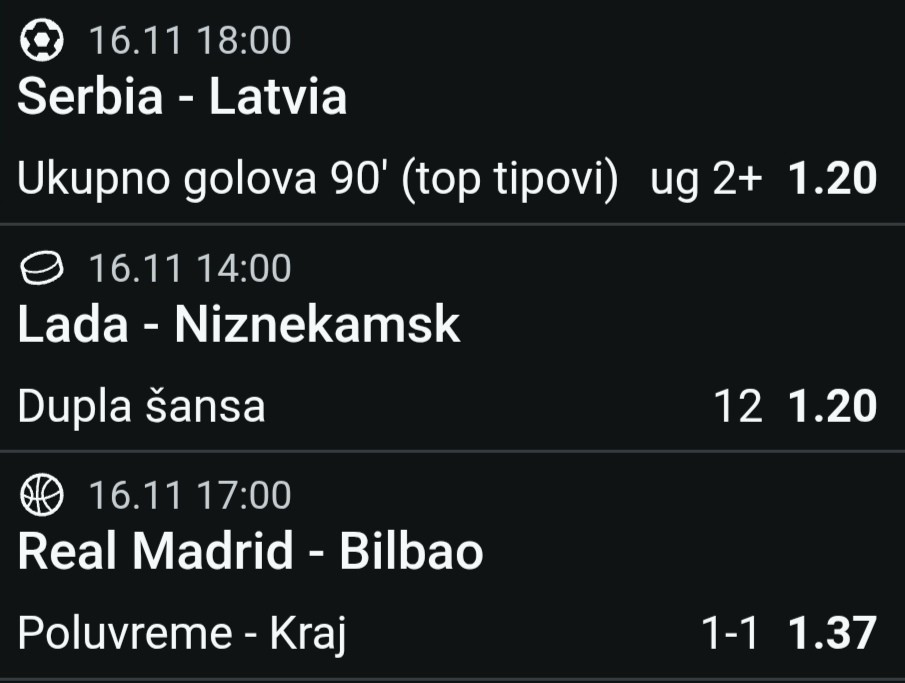Open the Serbia - Latvia match row
The height and width of the screenshot is (683, 905).
click(x=182, y=98)
